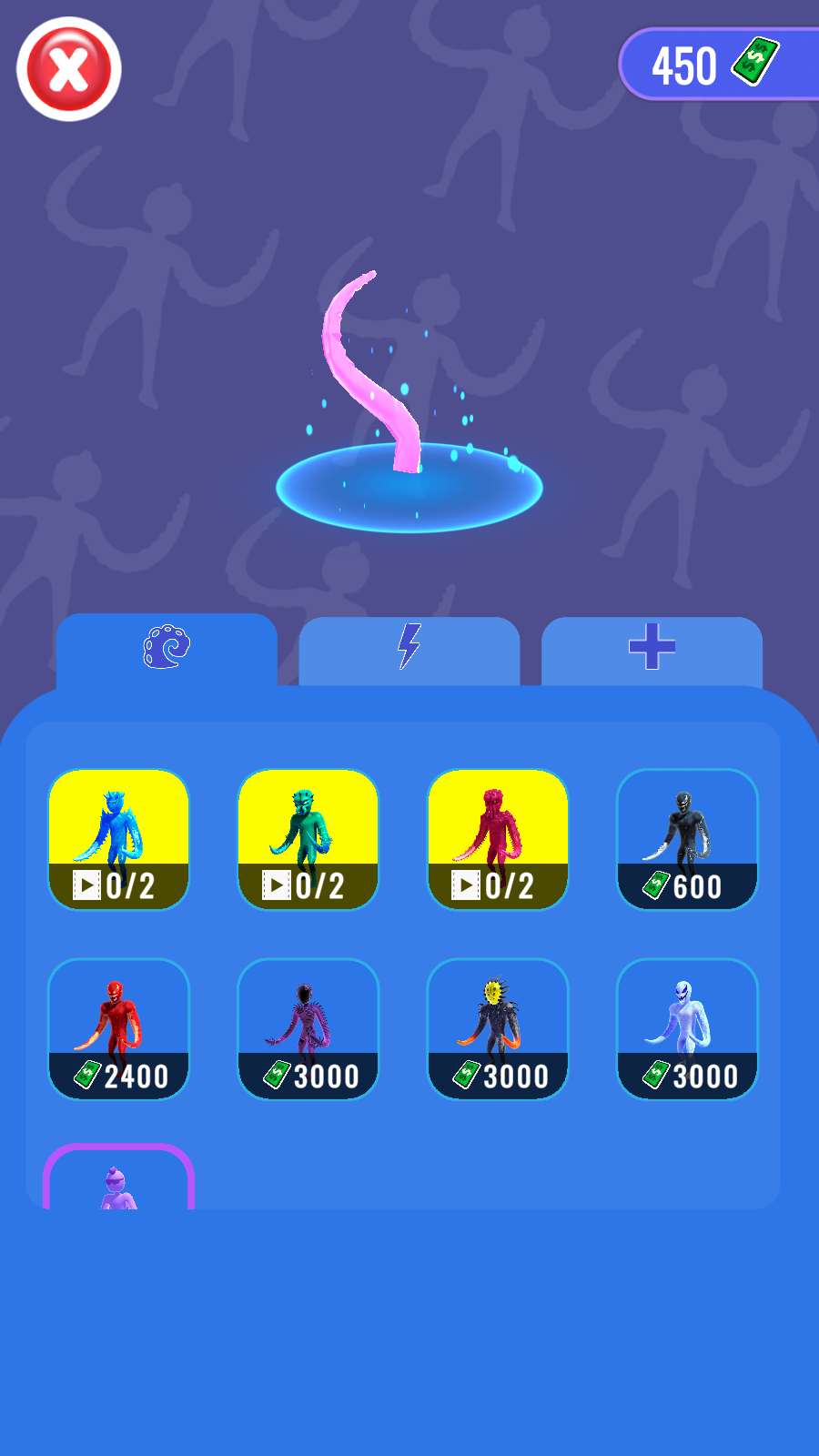Buy the red skin for 2400
This screenshot has height=1456, width=819.
pos(118,1028)
